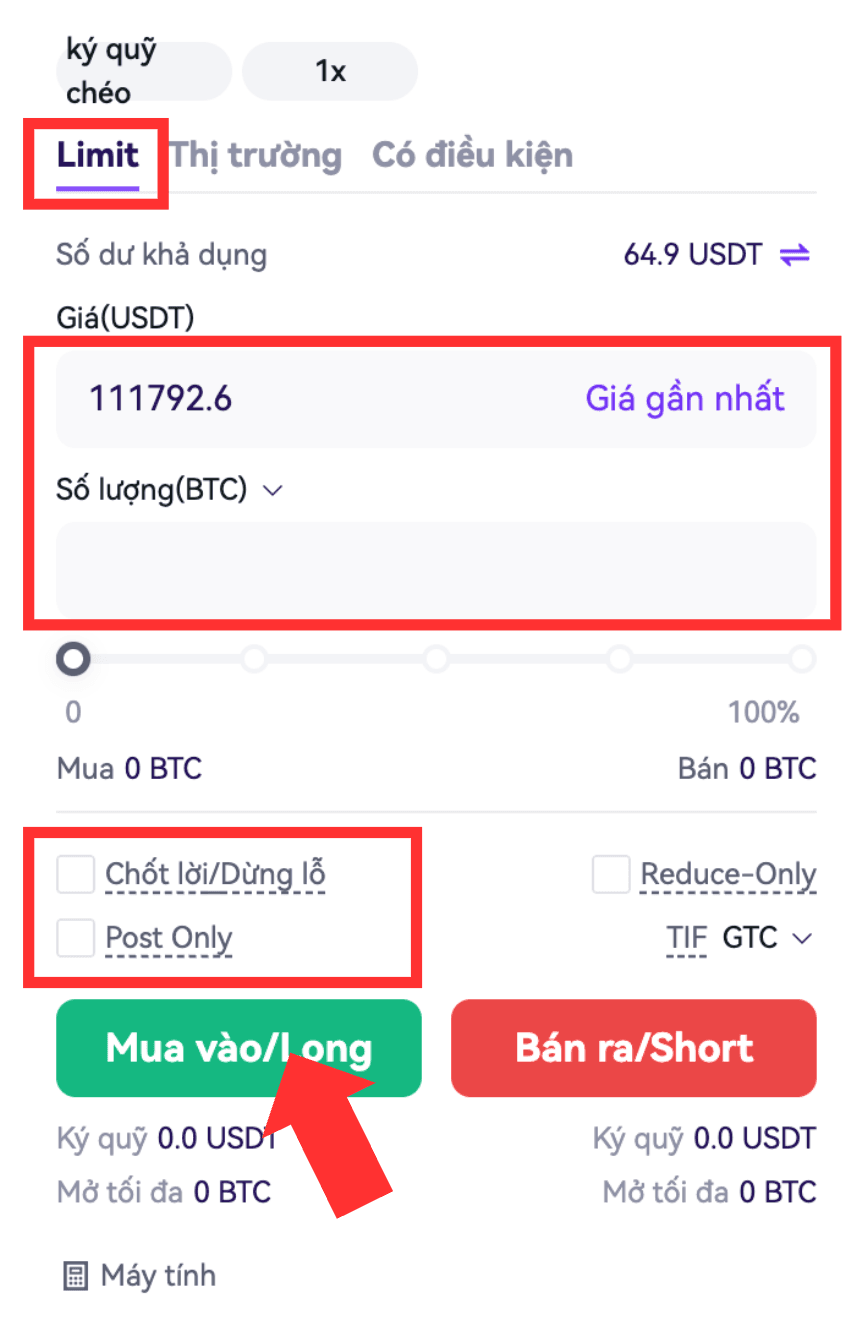This screenshot has width=868, height=1332.
Task: Edit the Giá(USDT) price field
Action: click(300, 399)
